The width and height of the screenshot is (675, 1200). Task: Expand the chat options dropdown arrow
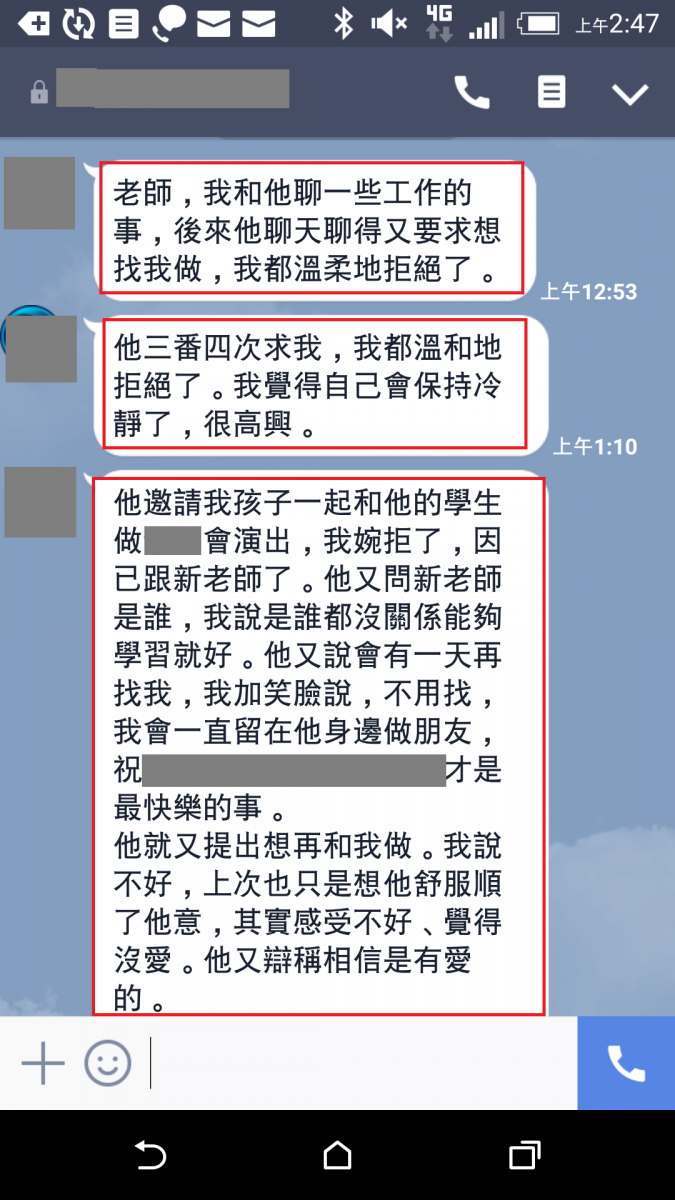(630, 93)
